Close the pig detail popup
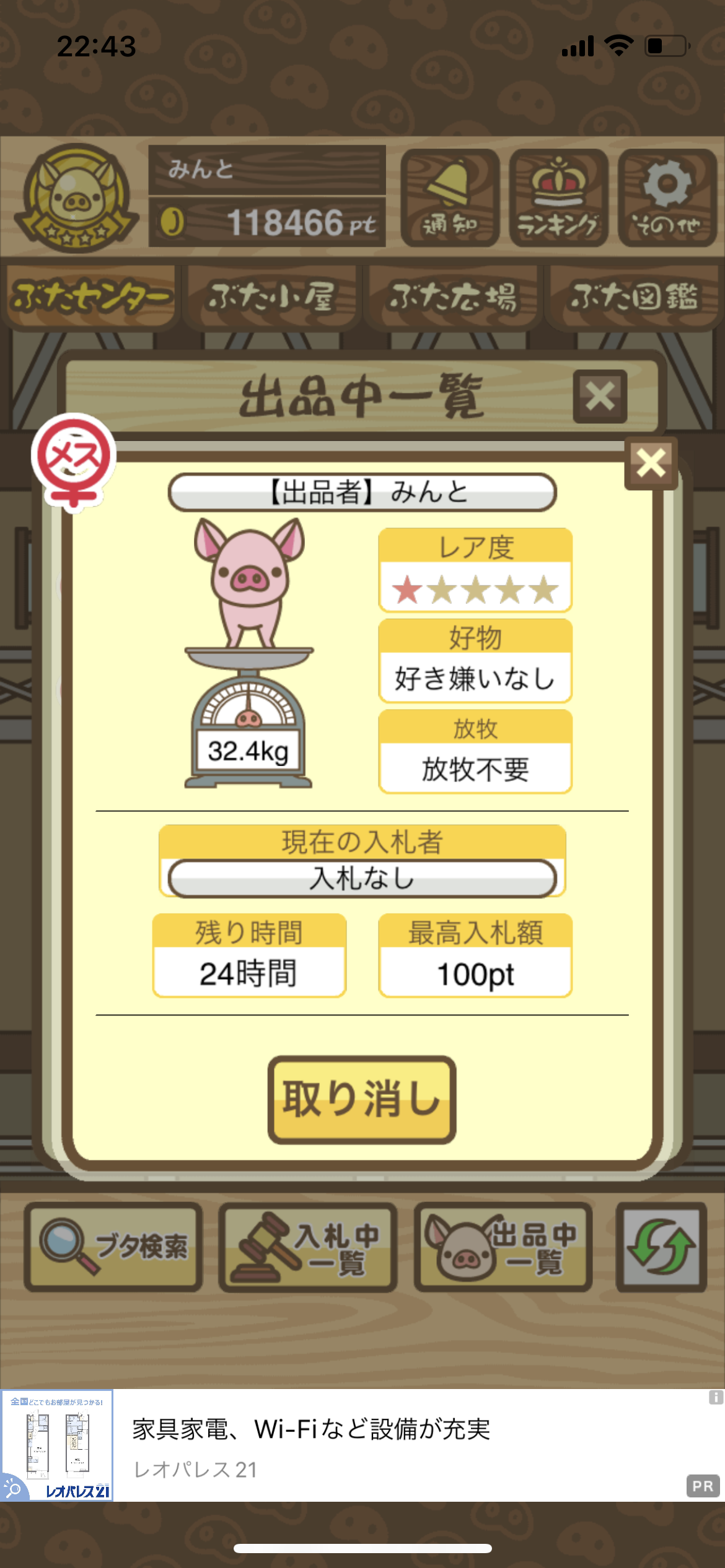This screenshot has width=725, height=1568. (651, 463)
